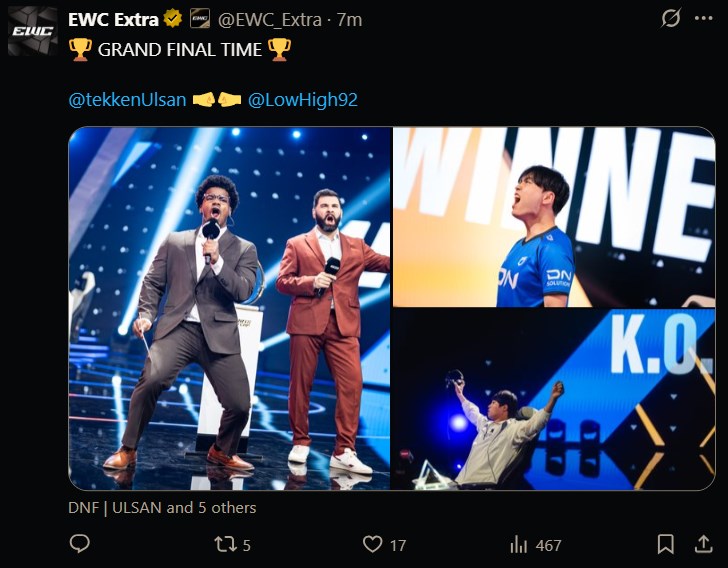728x568 pixels.
Task: Bookmark the Grand Final post
Action: click(x=666, y=544)
